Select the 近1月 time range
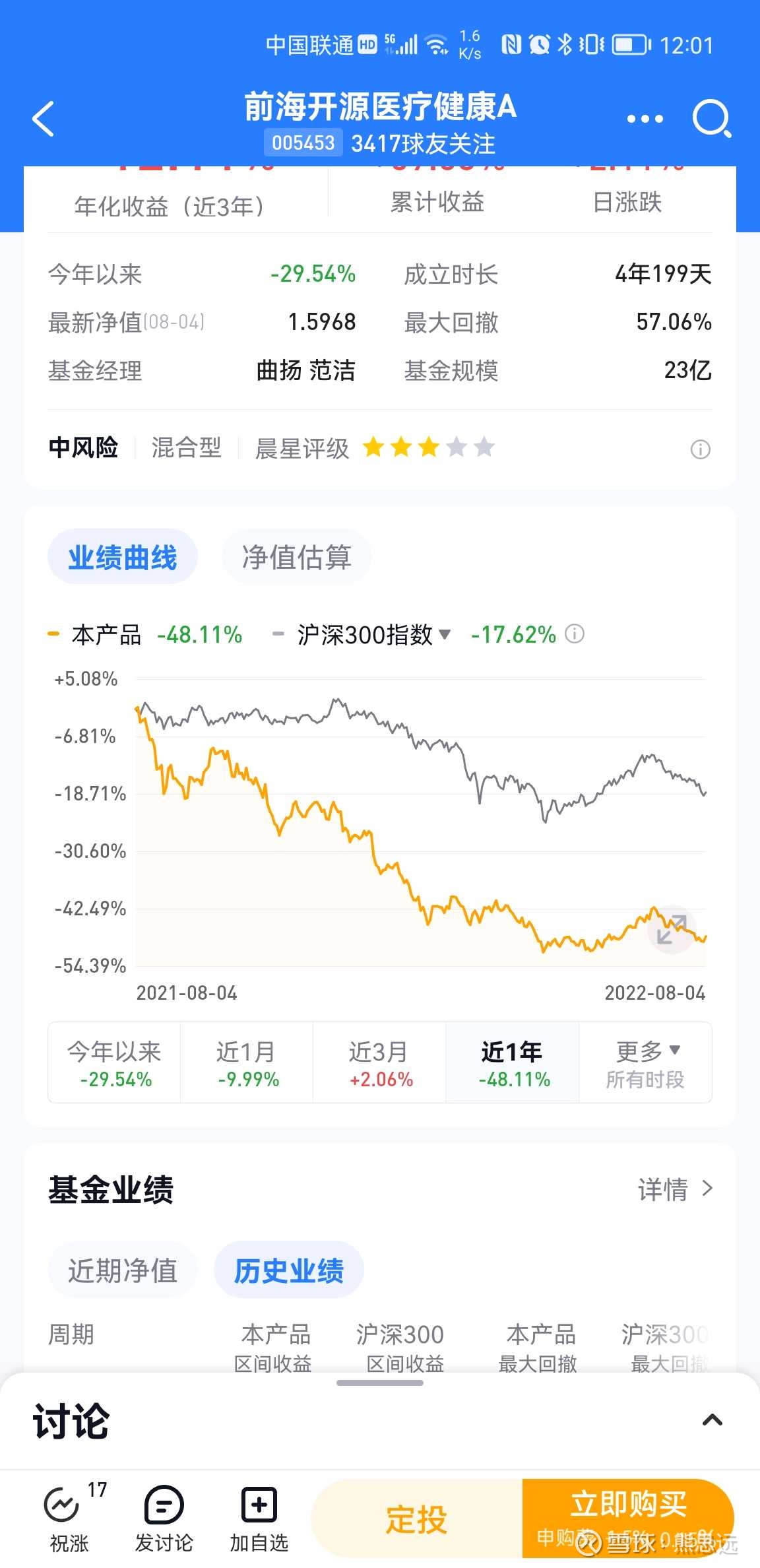 [247, 1062]
